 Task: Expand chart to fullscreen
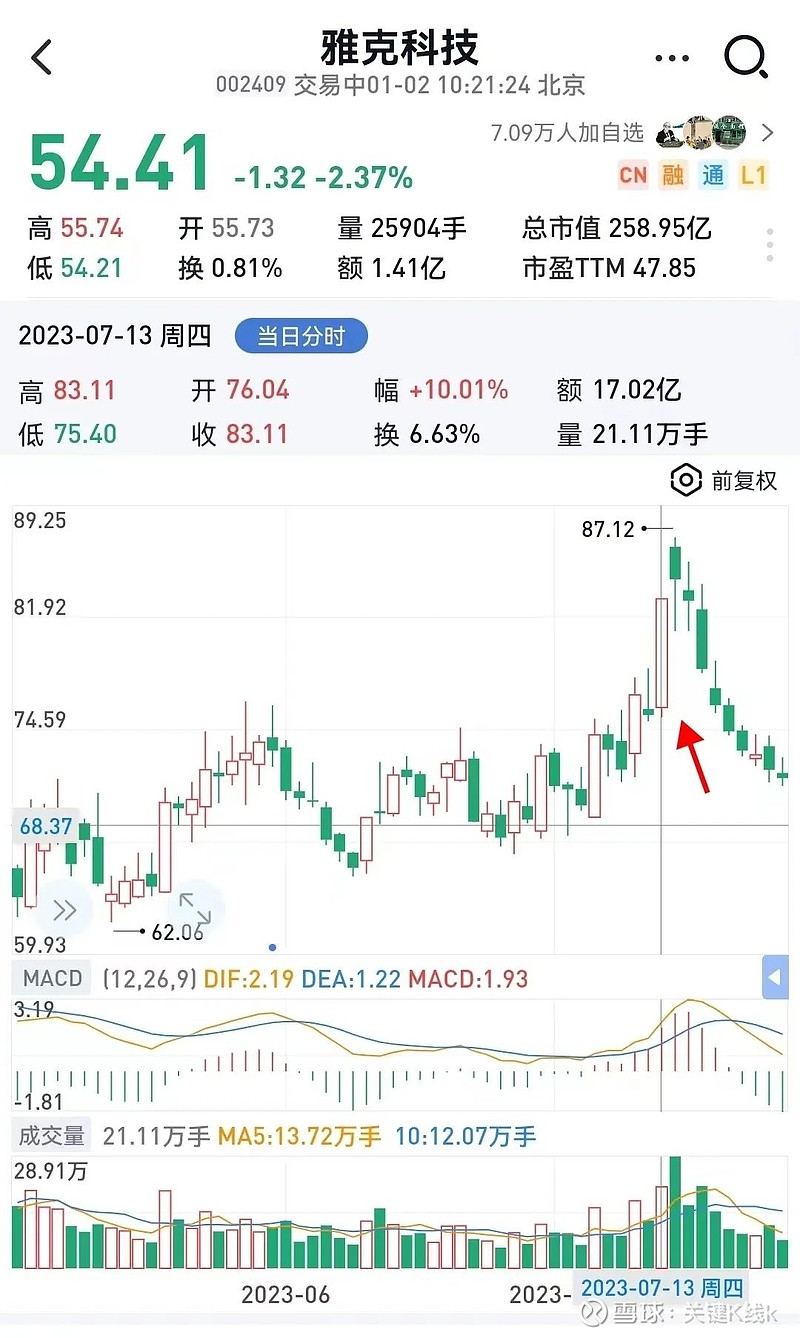tap(194, 908)
